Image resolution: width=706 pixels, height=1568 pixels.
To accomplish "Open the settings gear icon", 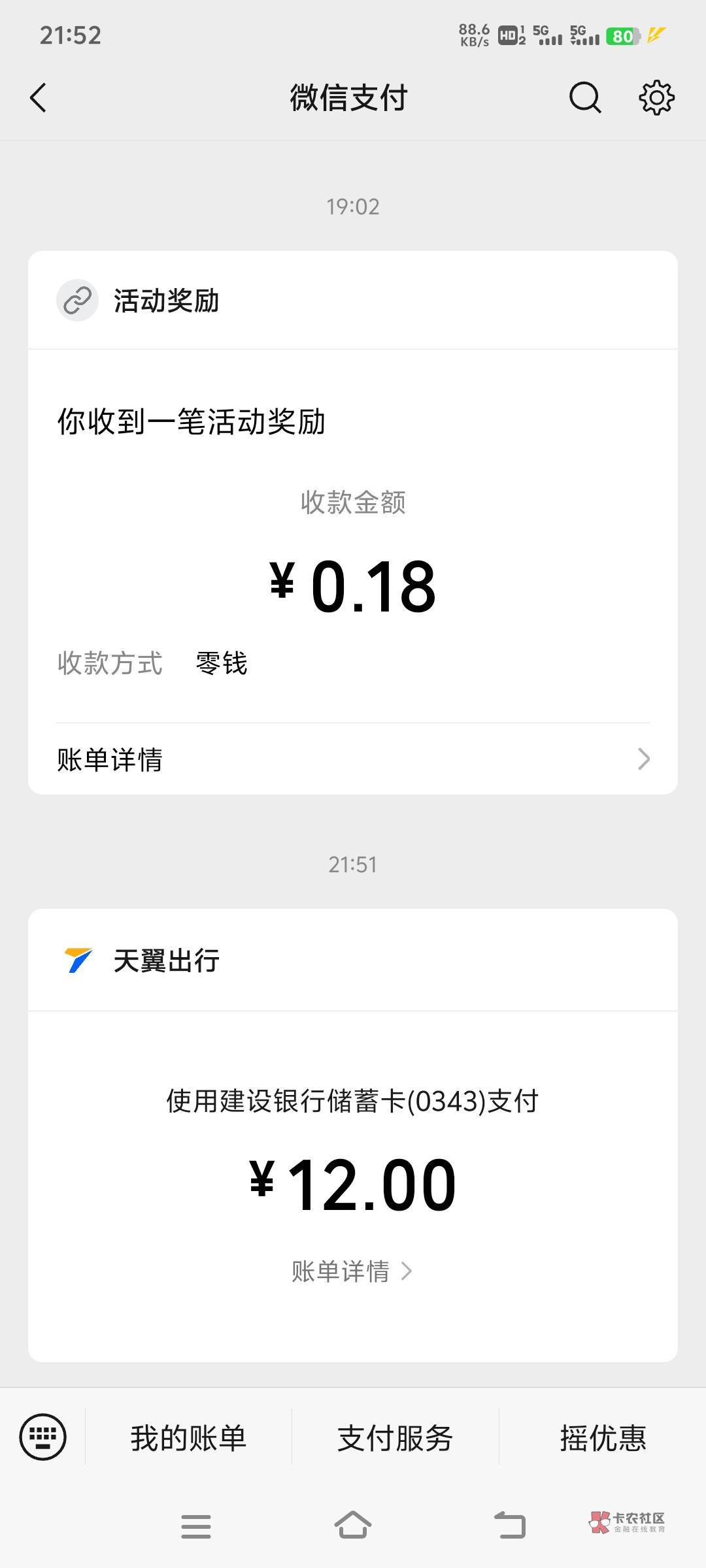I will 656,98.
